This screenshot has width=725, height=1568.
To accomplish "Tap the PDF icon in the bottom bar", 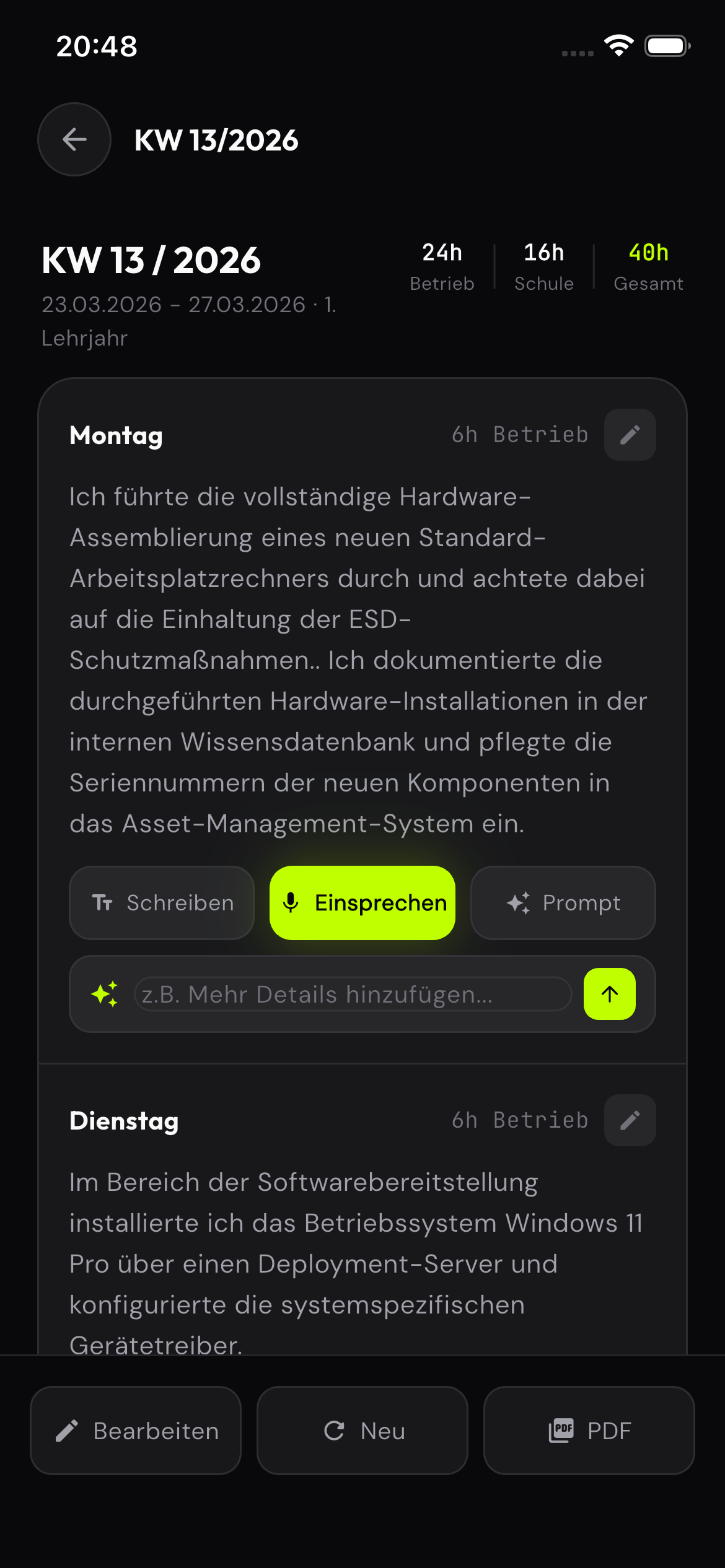I will coord(563,1431).
